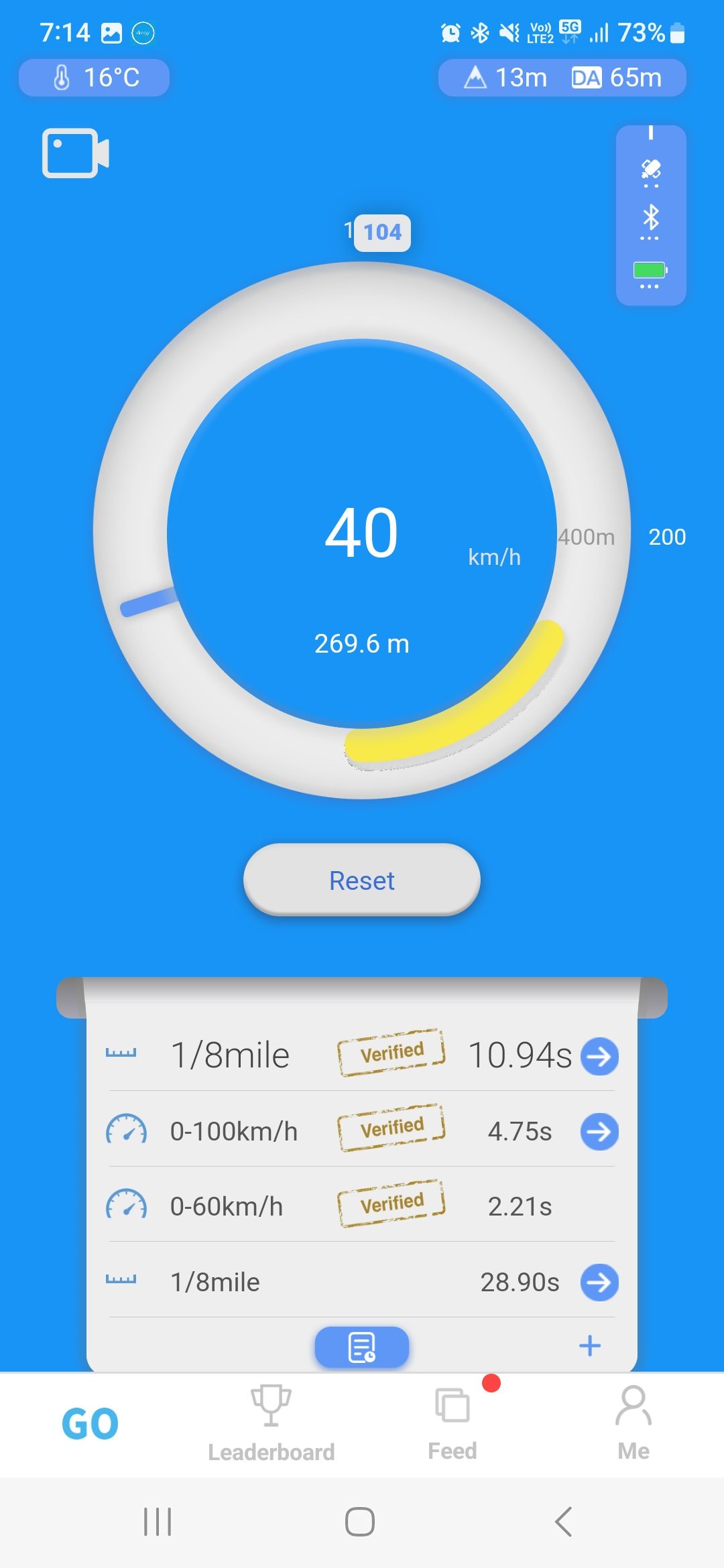
Task: Tap the 16°C temperature chip
Action: [x=94, y=78]
